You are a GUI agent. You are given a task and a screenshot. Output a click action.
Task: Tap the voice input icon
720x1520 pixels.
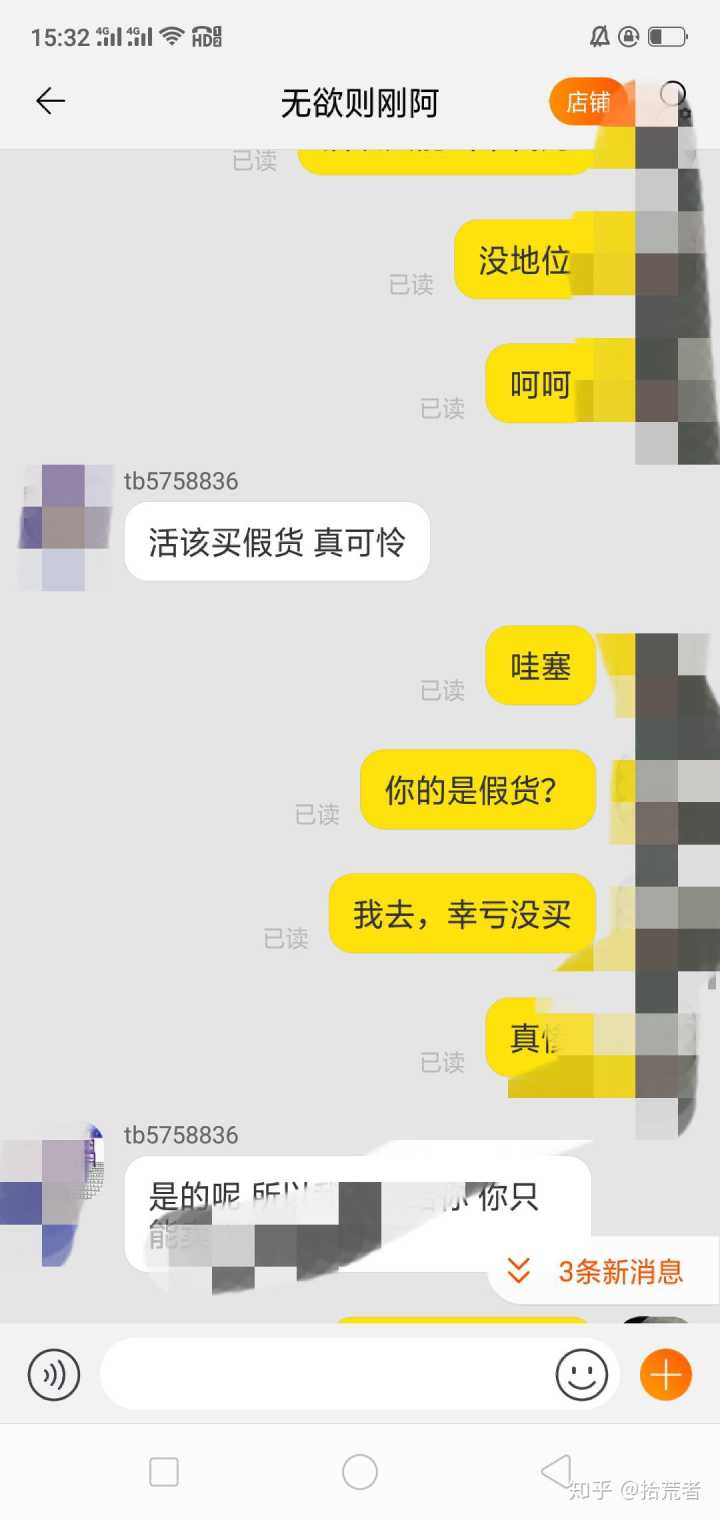tap(53, 1375)
